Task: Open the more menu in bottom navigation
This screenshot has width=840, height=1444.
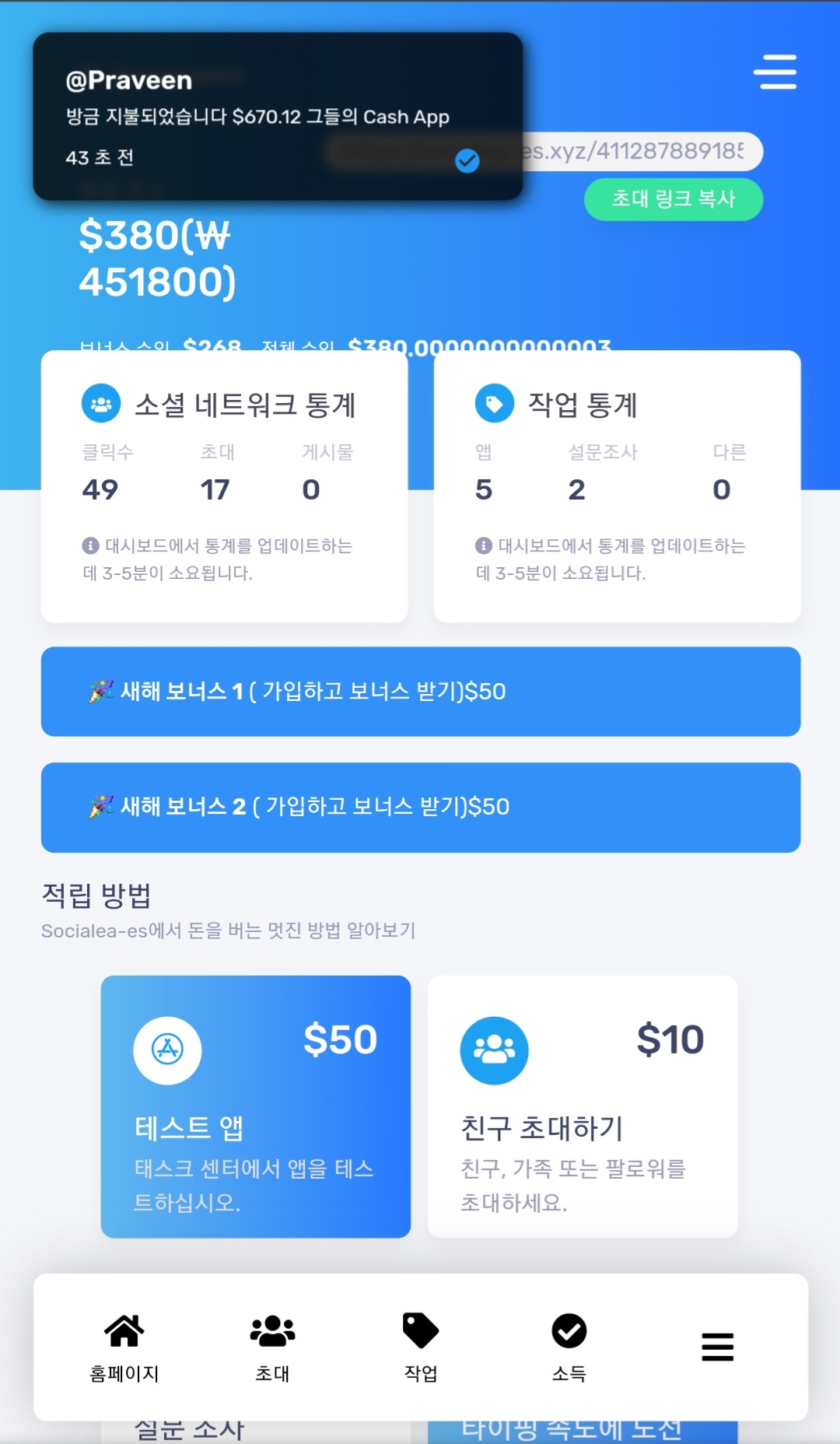Action: [x=717, y=1347]
